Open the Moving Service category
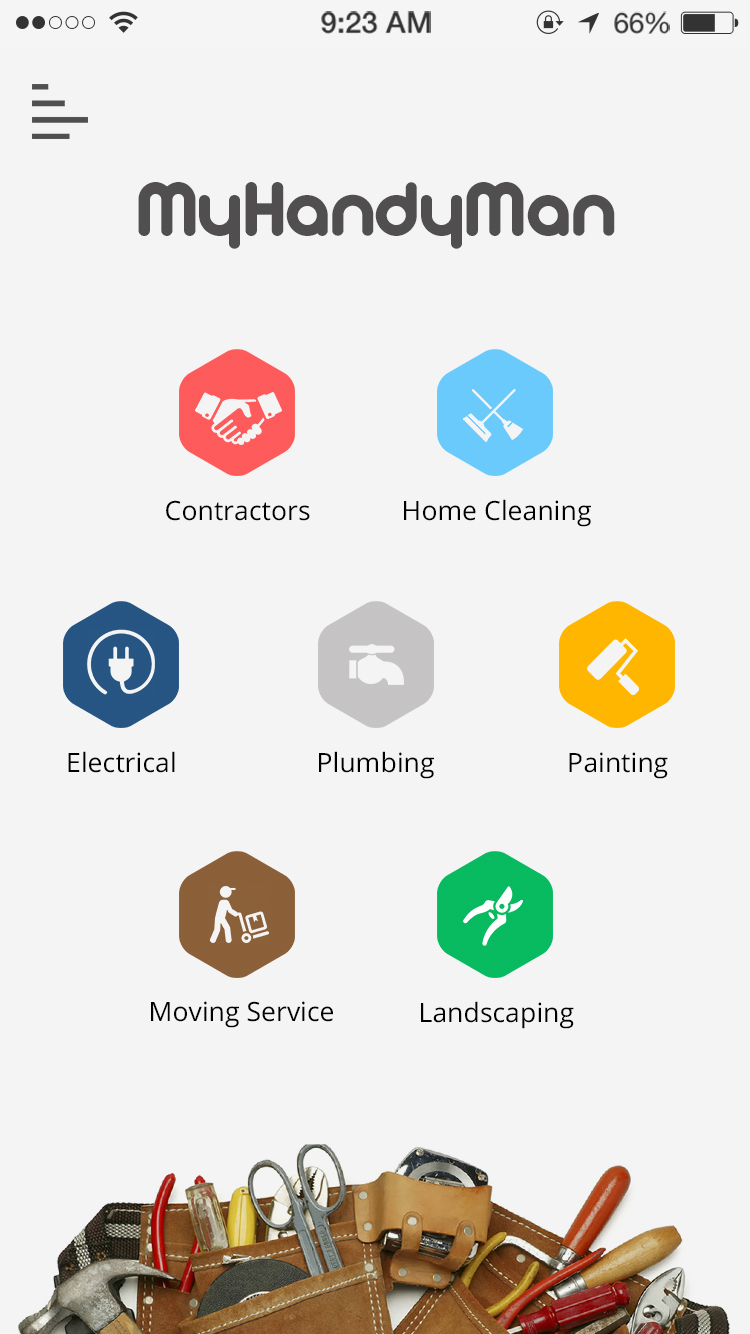The image size is (750, 1334). (237, 914)
